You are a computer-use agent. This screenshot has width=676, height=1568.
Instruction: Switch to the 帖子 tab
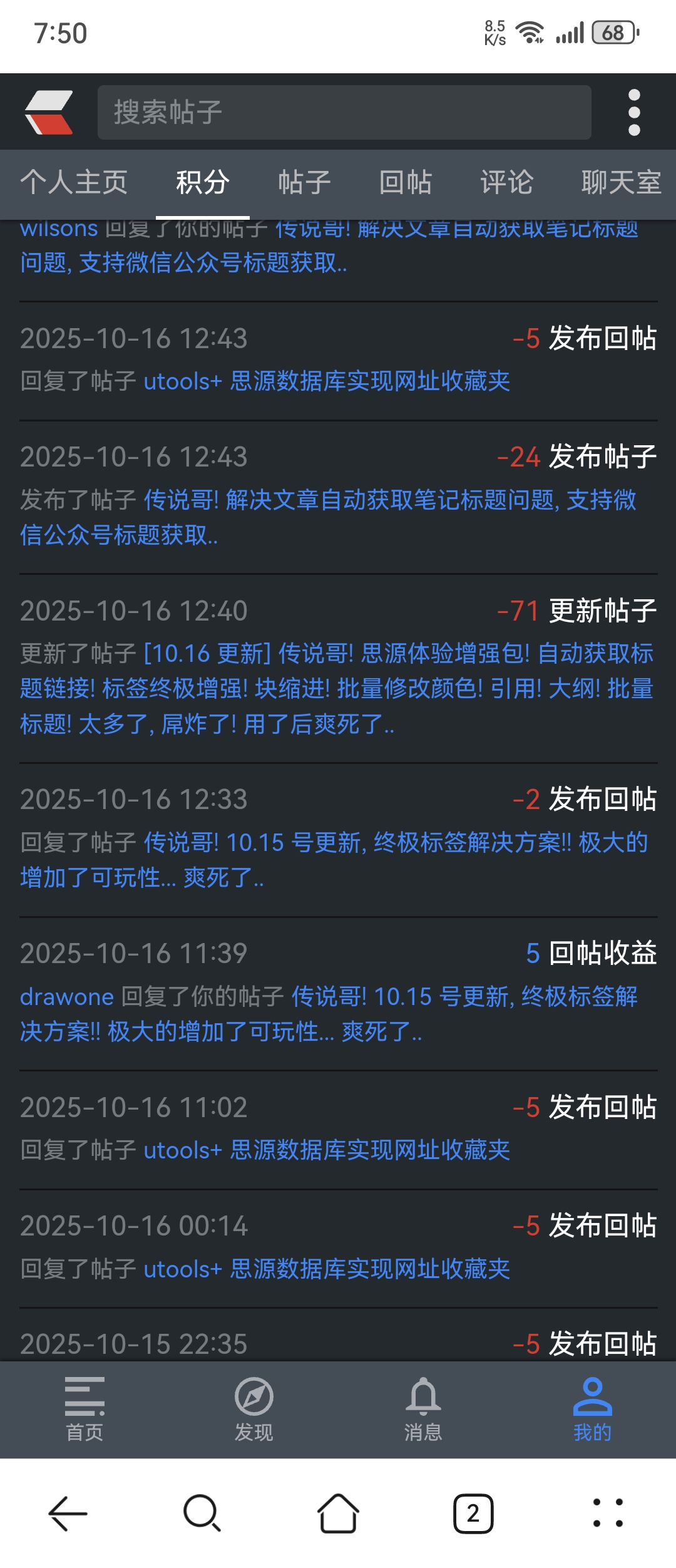click(303, 182)
